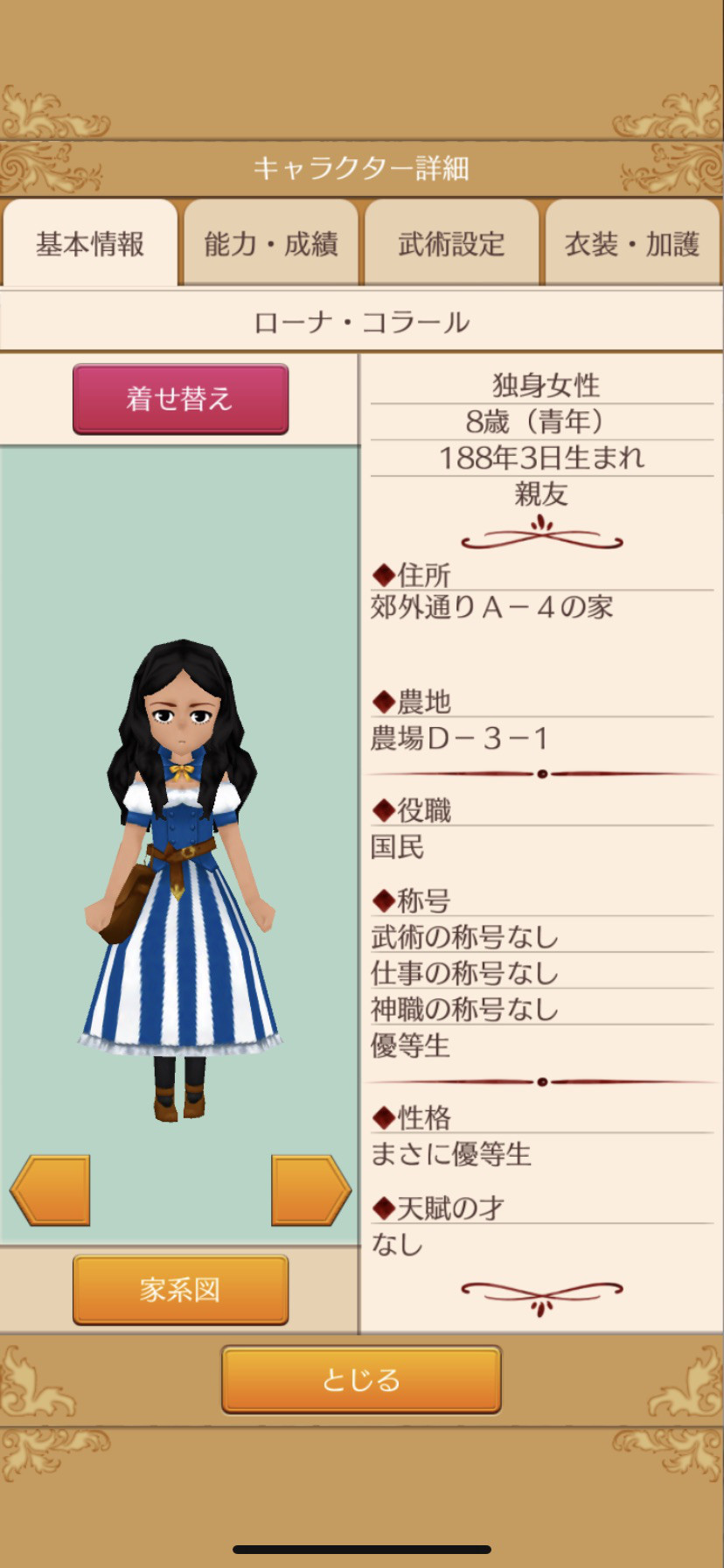The height and width of the screenshot is (1568, 724).
Task: Select the 衣装・加護 tab
Action: tap(632, 243)
